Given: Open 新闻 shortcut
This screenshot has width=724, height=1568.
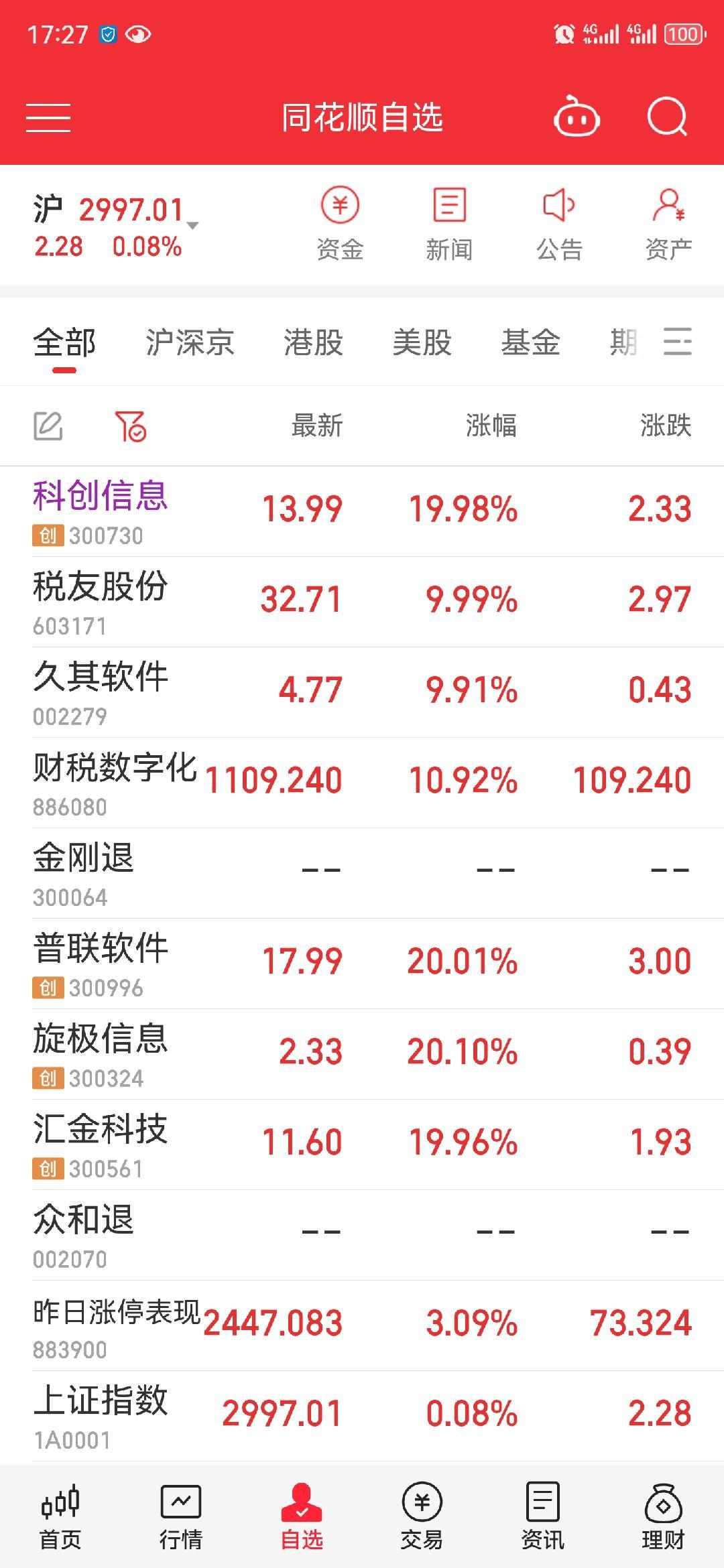Looking at the screenshot, I should pos(449,223).
